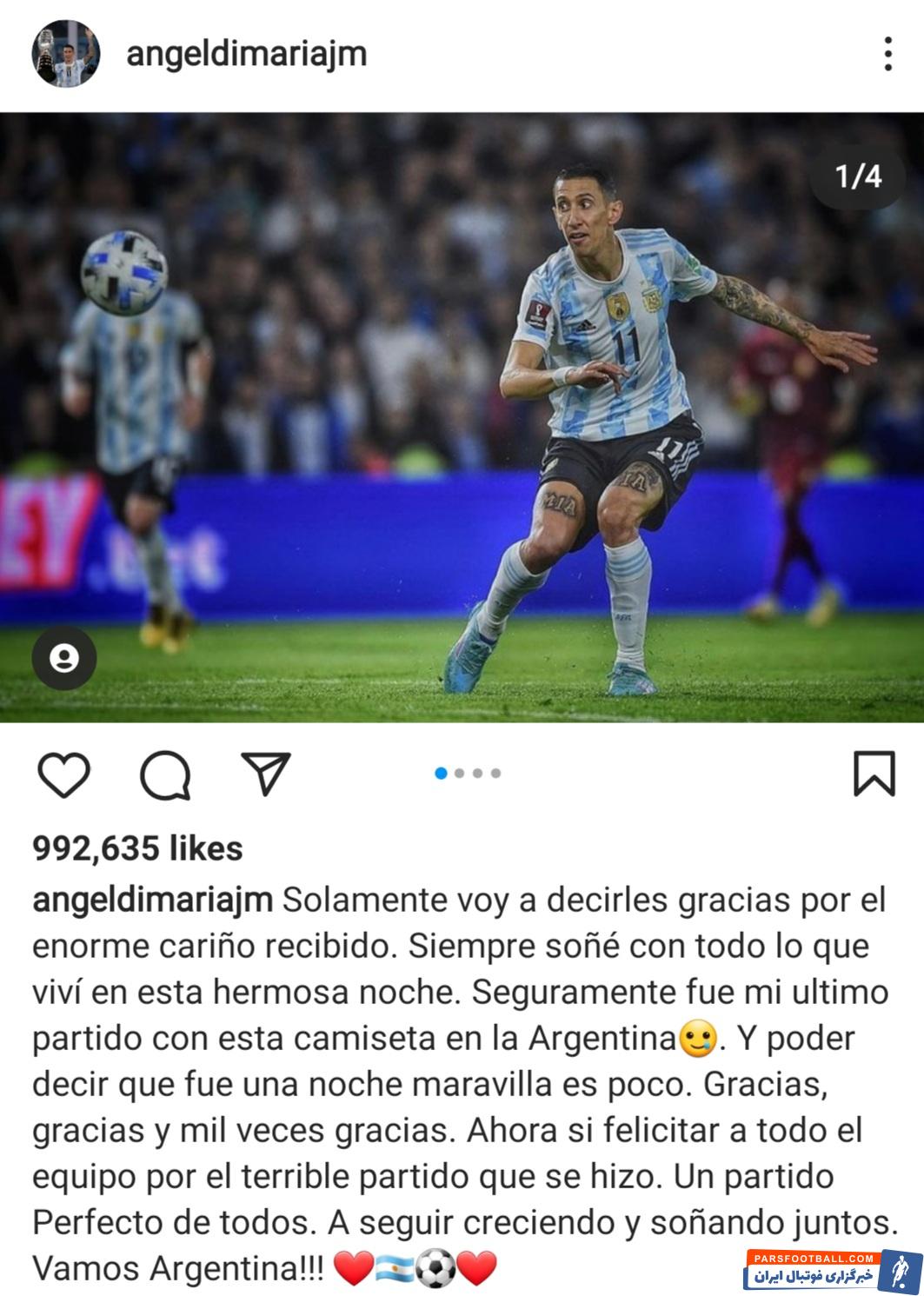Open the post's three-dot options menu

pyautogui.click(x=887, y=54)
